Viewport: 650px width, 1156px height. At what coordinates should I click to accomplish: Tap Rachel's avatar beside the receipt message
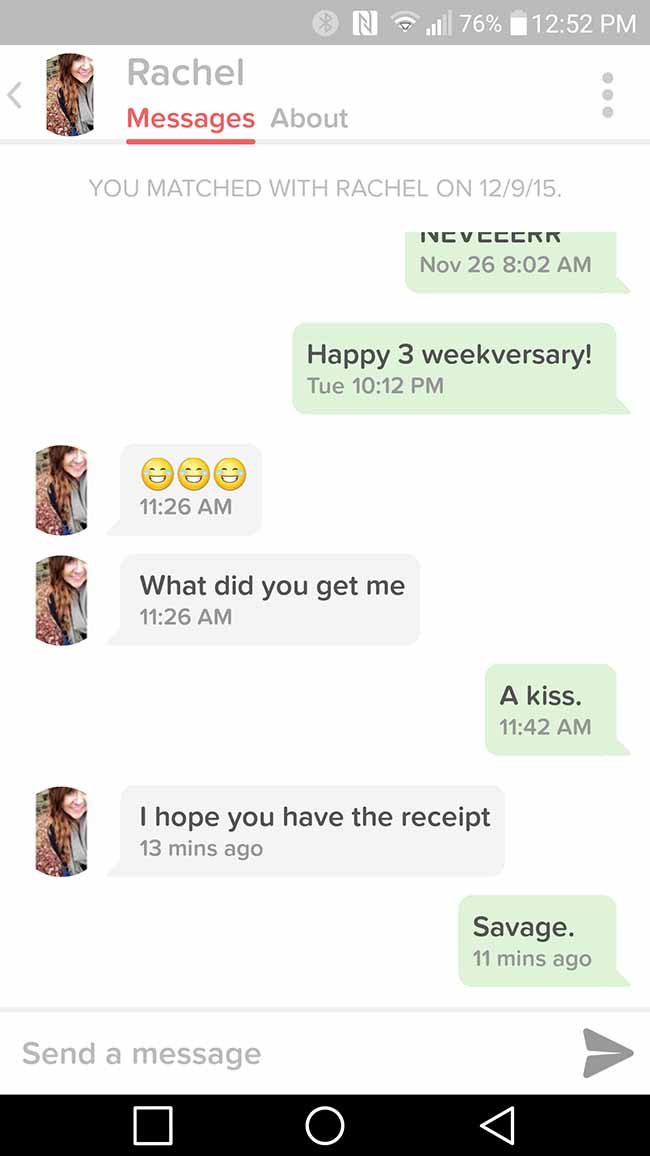61,832
